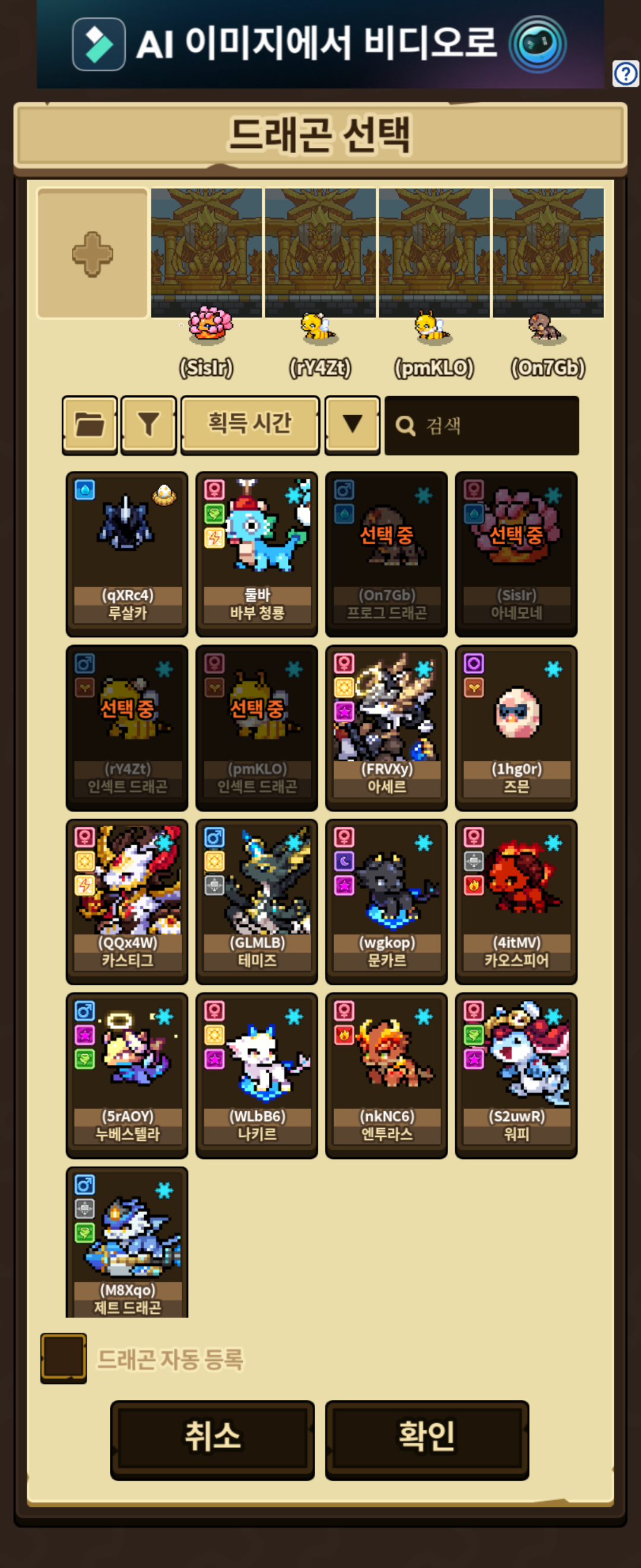
Task: Select the 루살카 (qXRc4) dragon card
Action: click(127, 554)
